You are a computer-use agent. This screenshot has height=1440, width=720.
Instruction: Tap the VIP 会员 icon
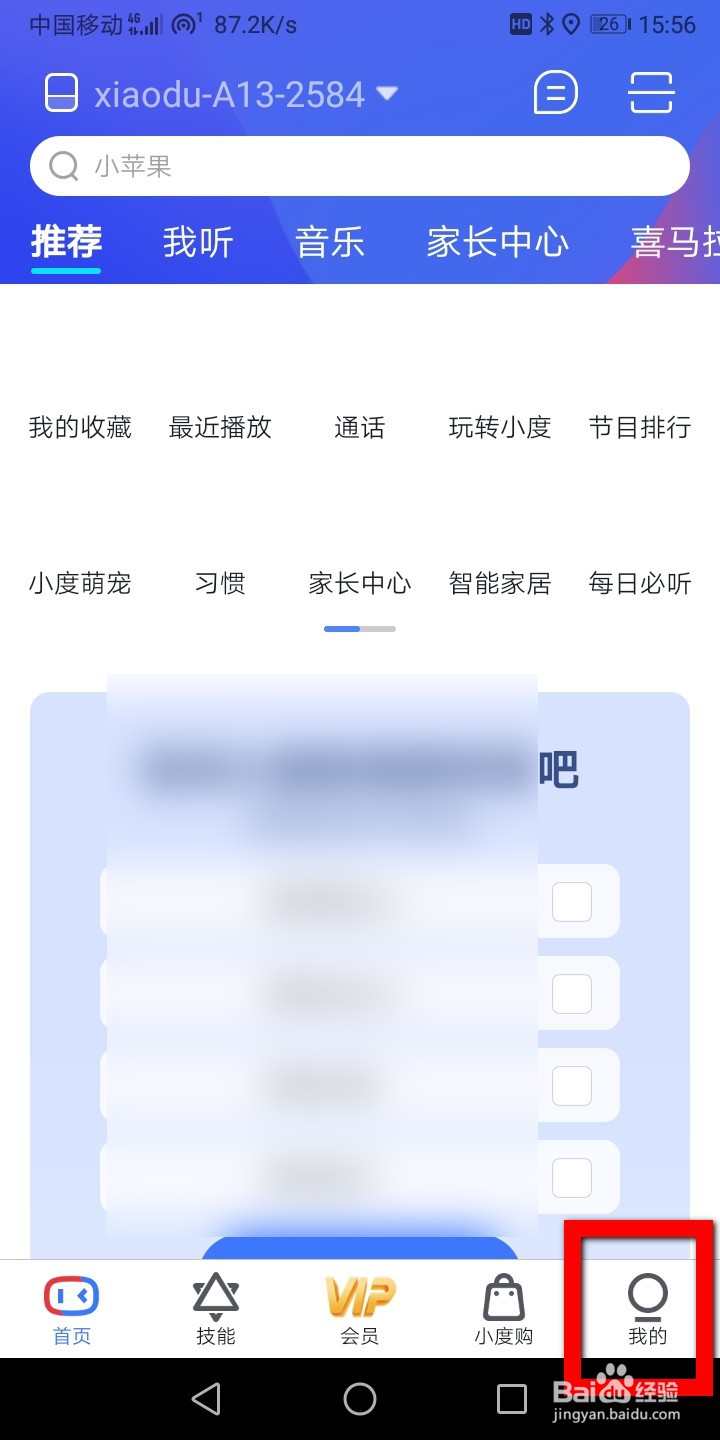click(x=359, y=1295)
